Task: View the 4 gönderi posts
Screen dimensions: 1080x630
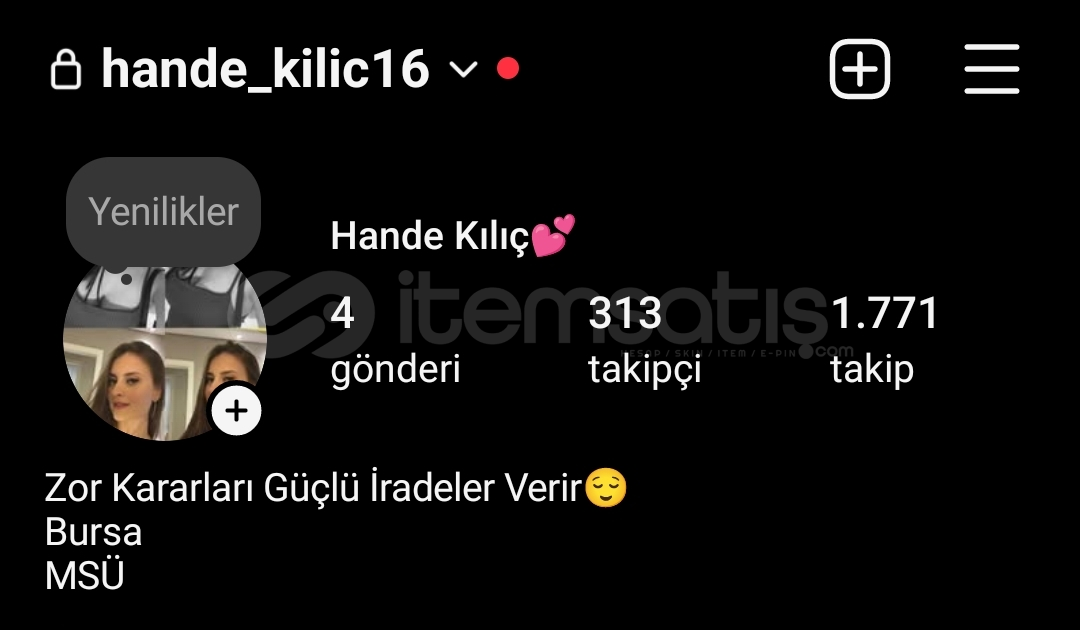Action: click(394, 341)
